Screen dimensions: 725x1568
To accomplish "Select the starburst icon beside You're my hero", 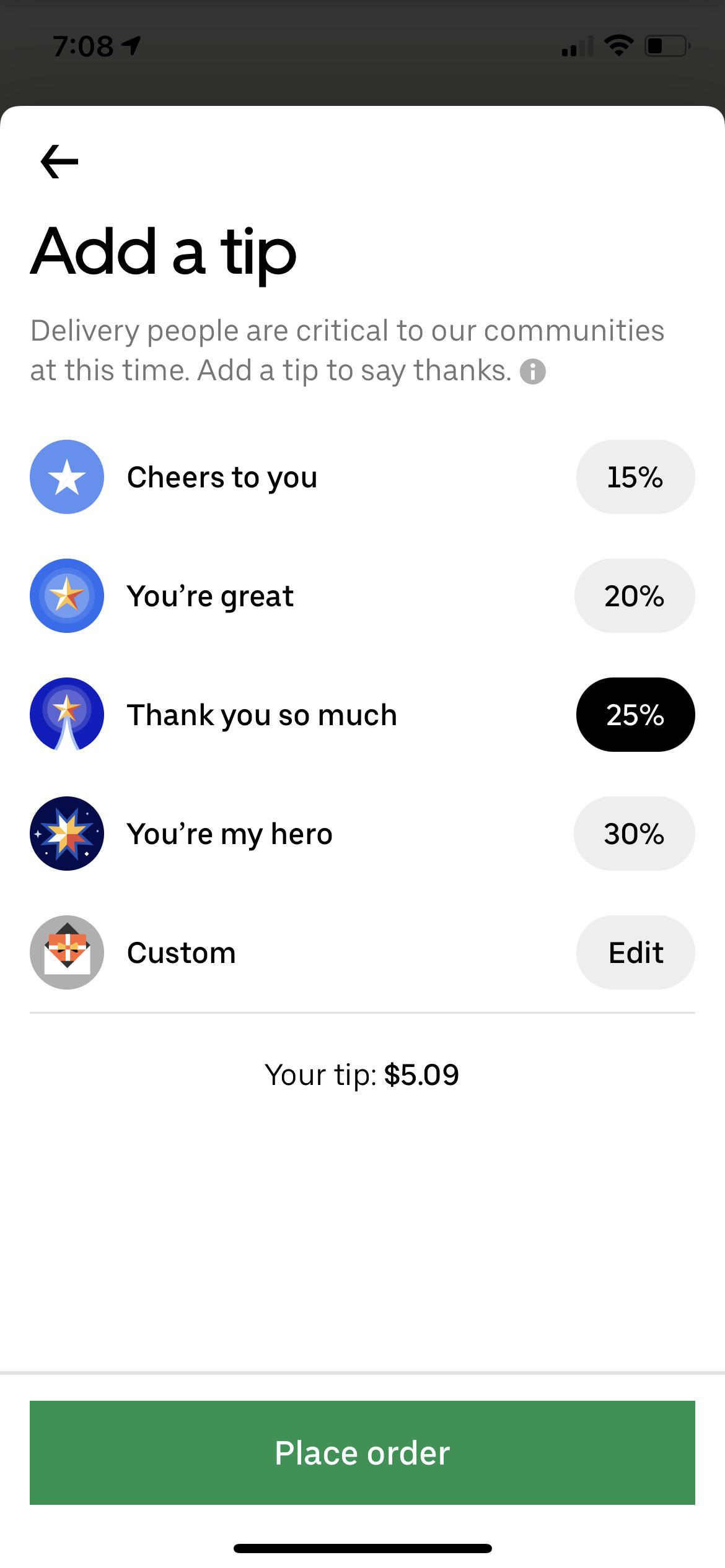I will pos(66,833).
